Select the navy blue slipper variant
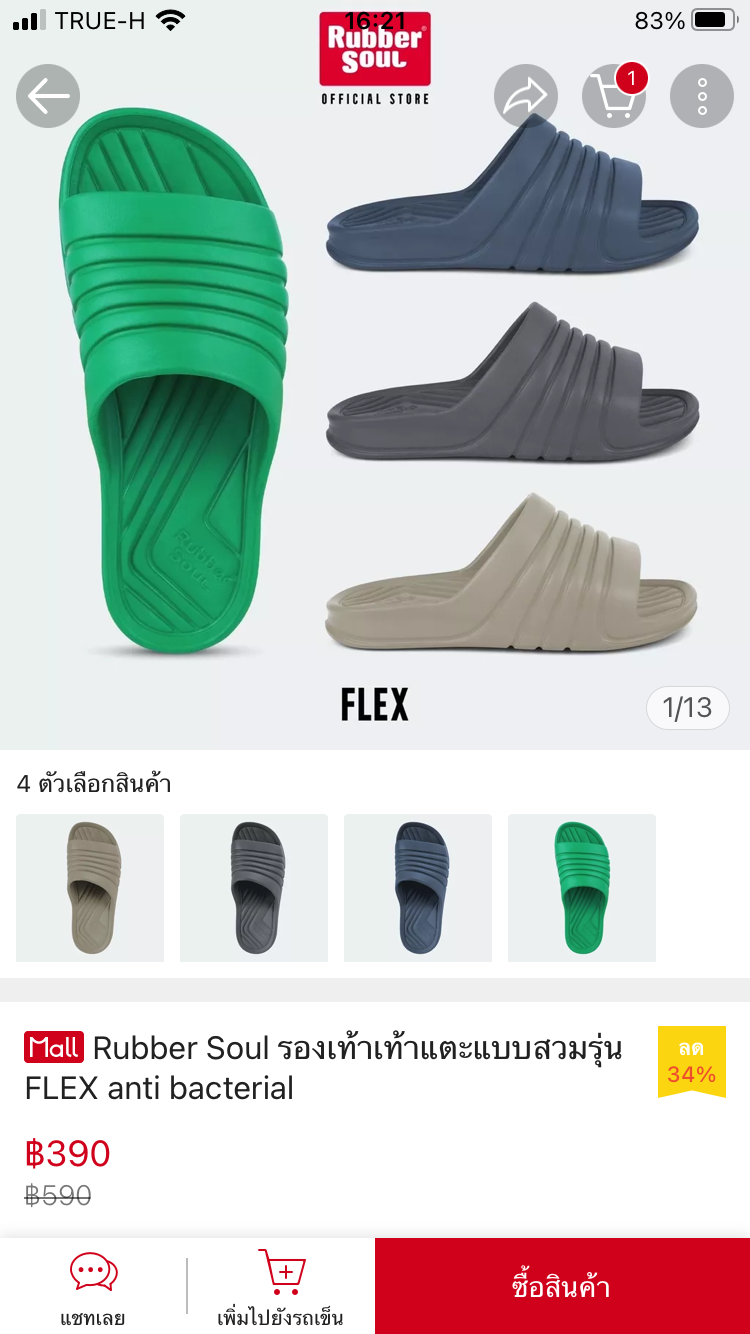750x1334 pixels. pyautogui.click(x=418, y=888)
